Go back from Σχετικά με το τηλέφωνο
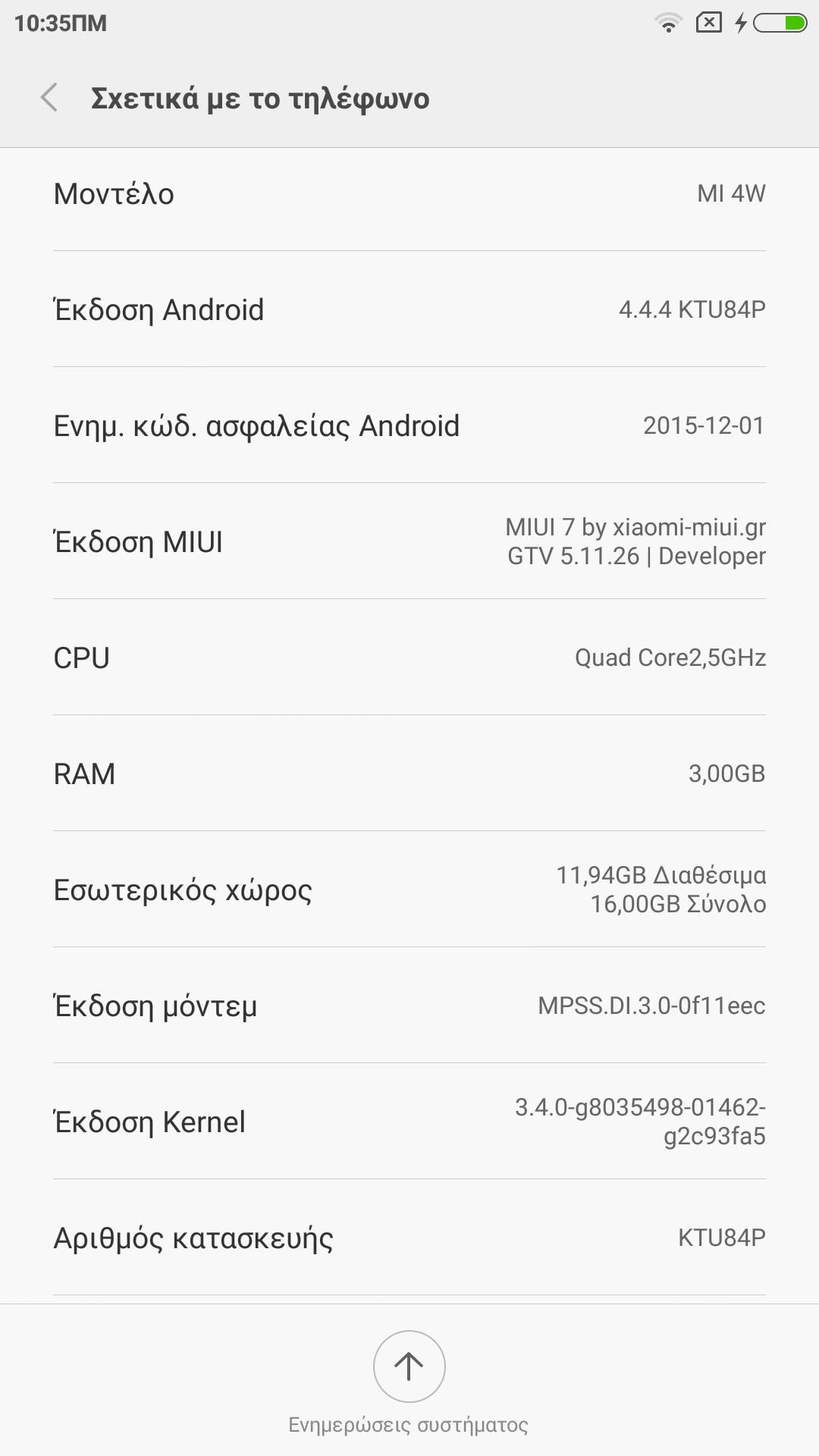The width and height of the screenshot is (819, 1456). [50, 98]
